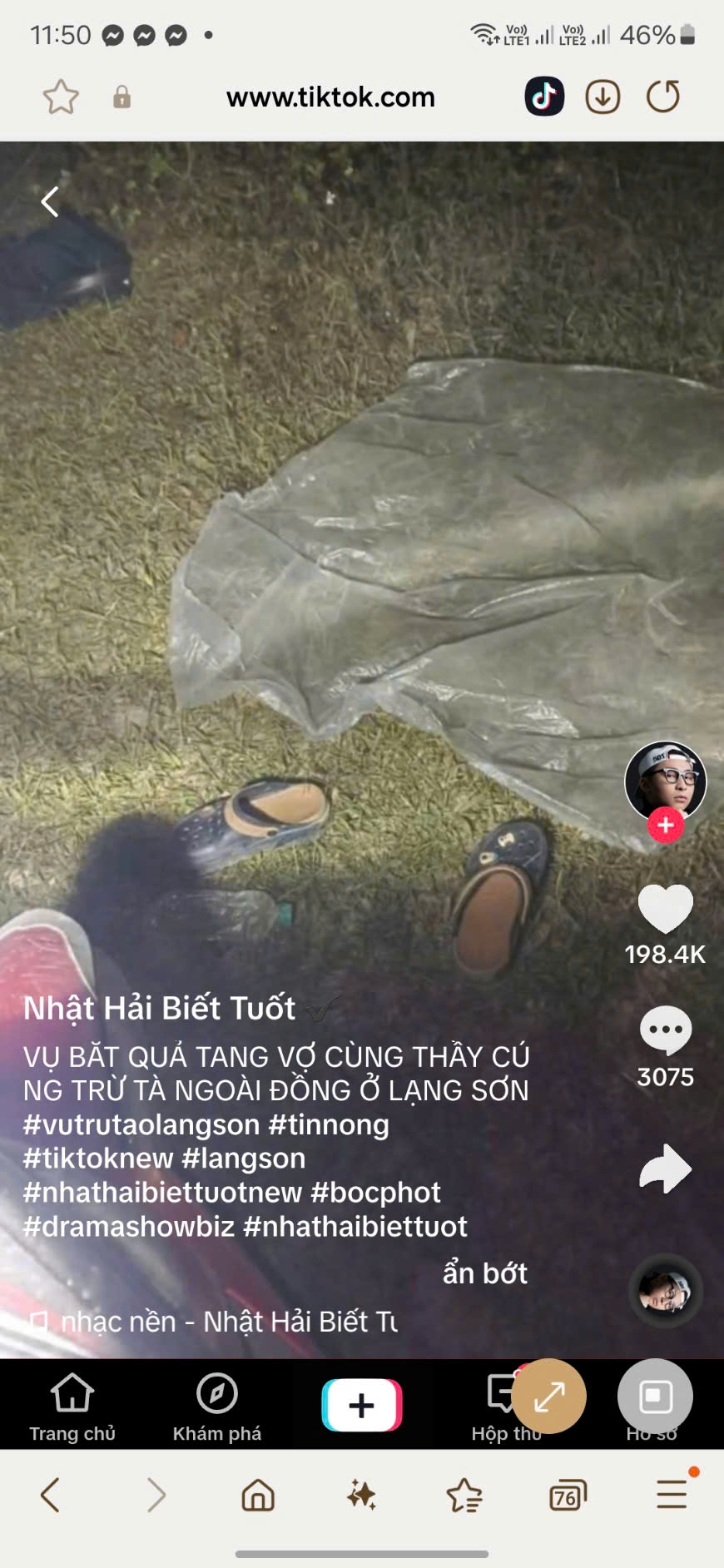Viewport: 724px width, 1568px height.
Task: Open the comments on this video
Action: (x=665, y=1030)
